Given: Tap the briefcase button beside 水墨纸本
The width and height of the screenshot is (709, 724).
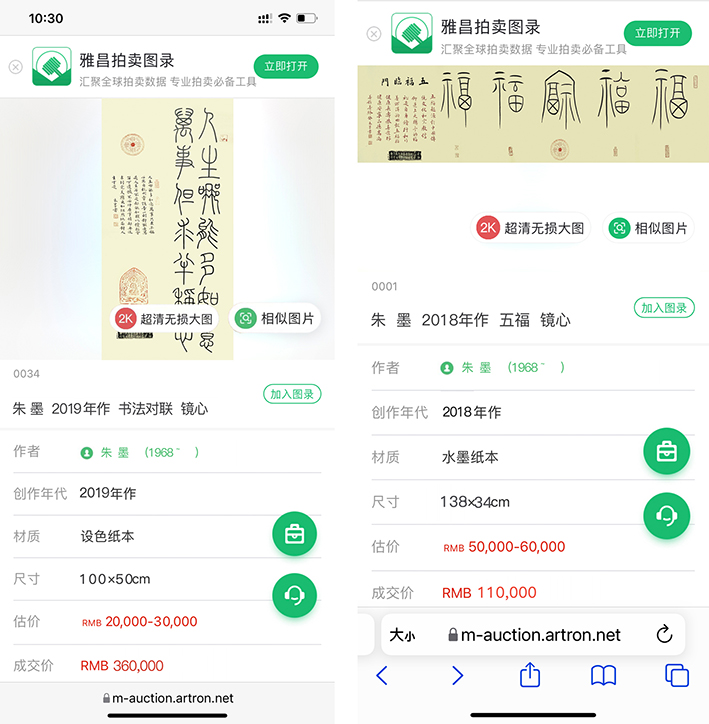Looking at the screenshot, I should tap(666, 452).
